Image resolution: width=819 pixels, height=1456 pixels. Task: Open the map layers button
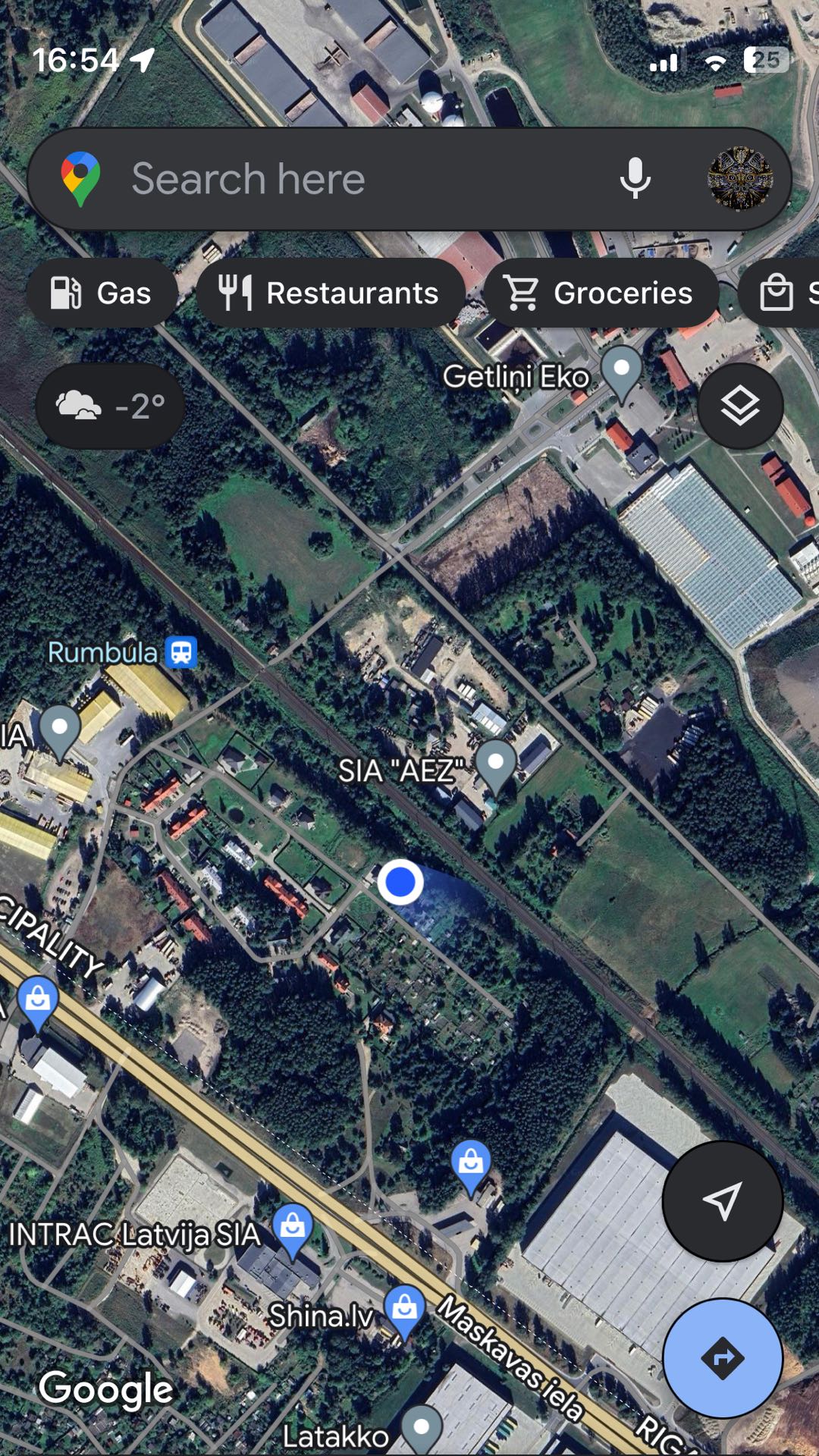pos(740,406)
